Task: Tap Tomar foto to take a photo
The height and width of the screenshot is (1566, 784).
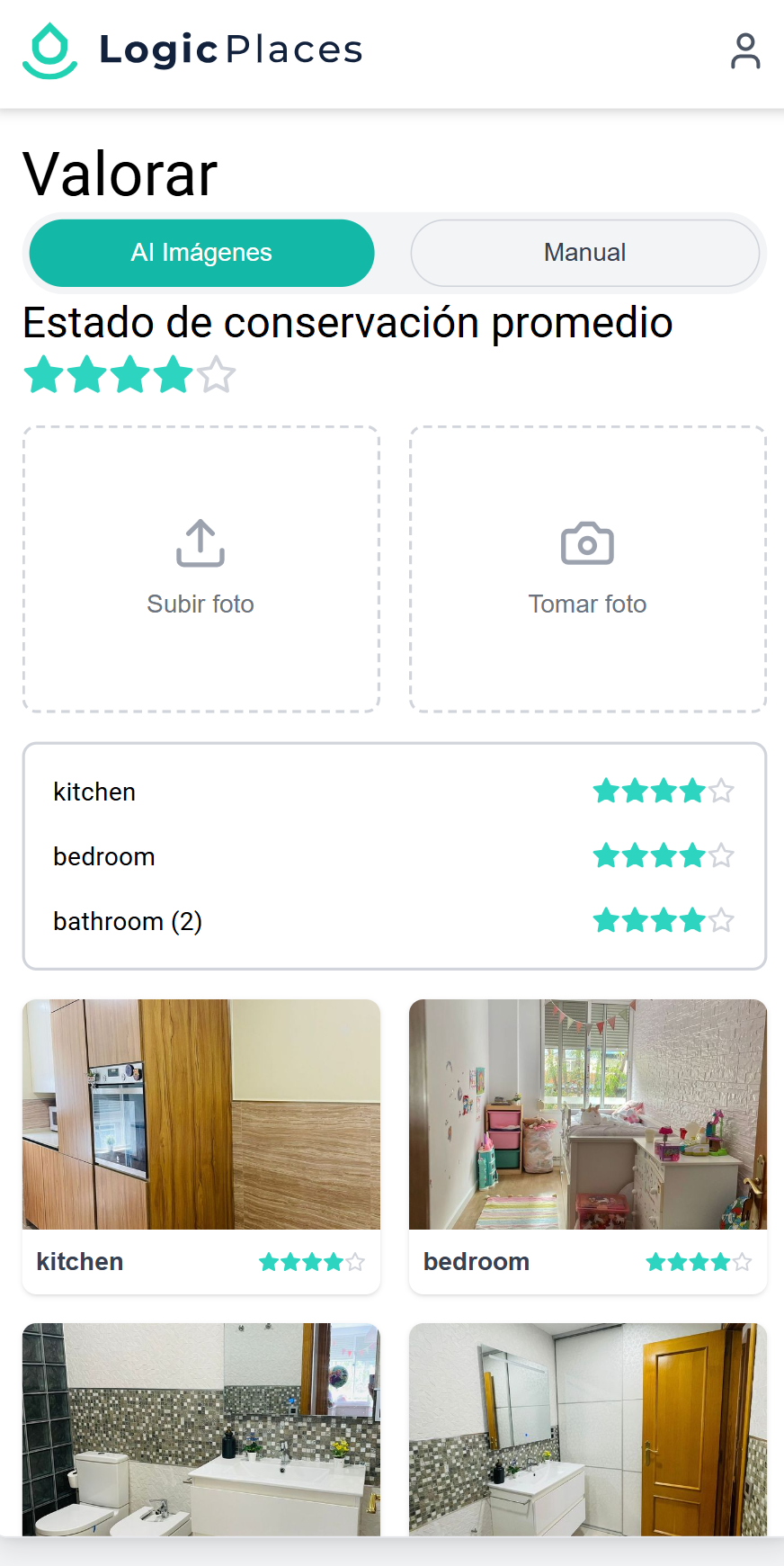Action: click(x=587, y=569)
